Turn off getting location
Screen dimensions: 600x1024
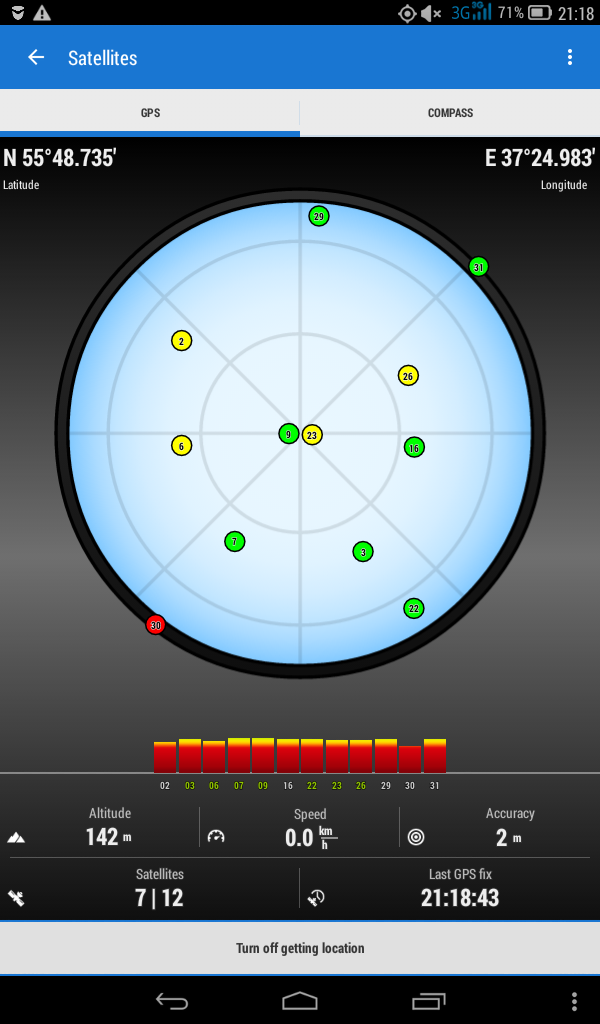[300, 948]
